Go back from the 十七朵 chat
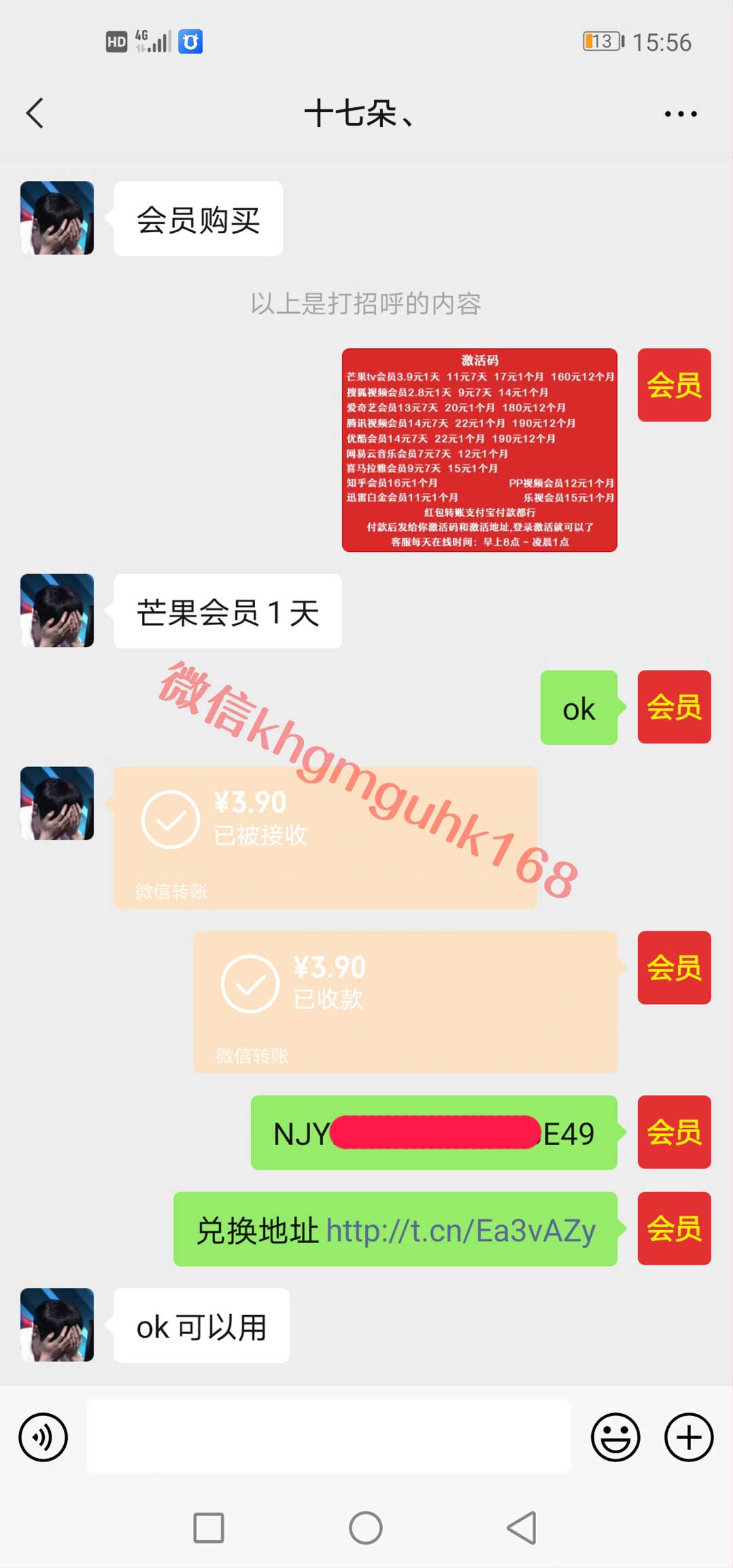 point(35,113)
